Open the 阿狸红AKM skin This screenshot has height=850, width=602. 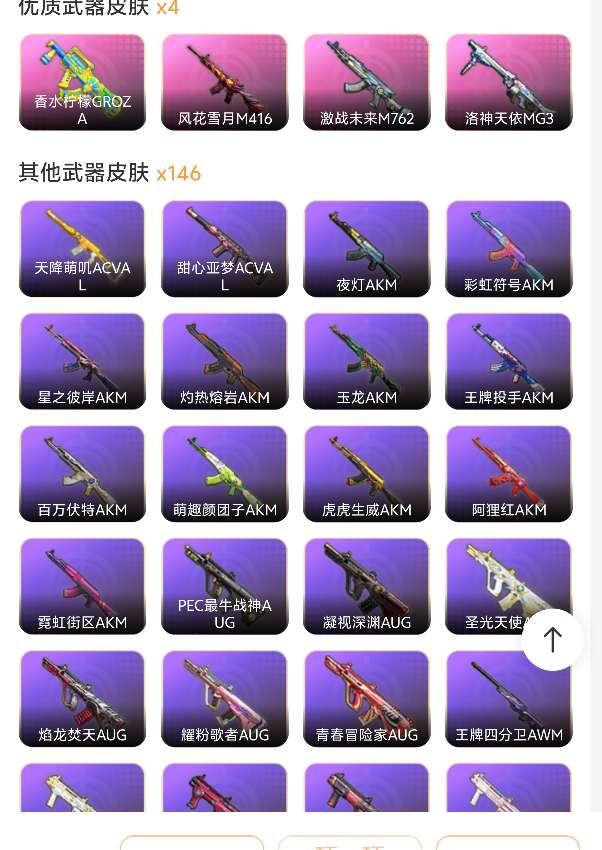point(508,473)
